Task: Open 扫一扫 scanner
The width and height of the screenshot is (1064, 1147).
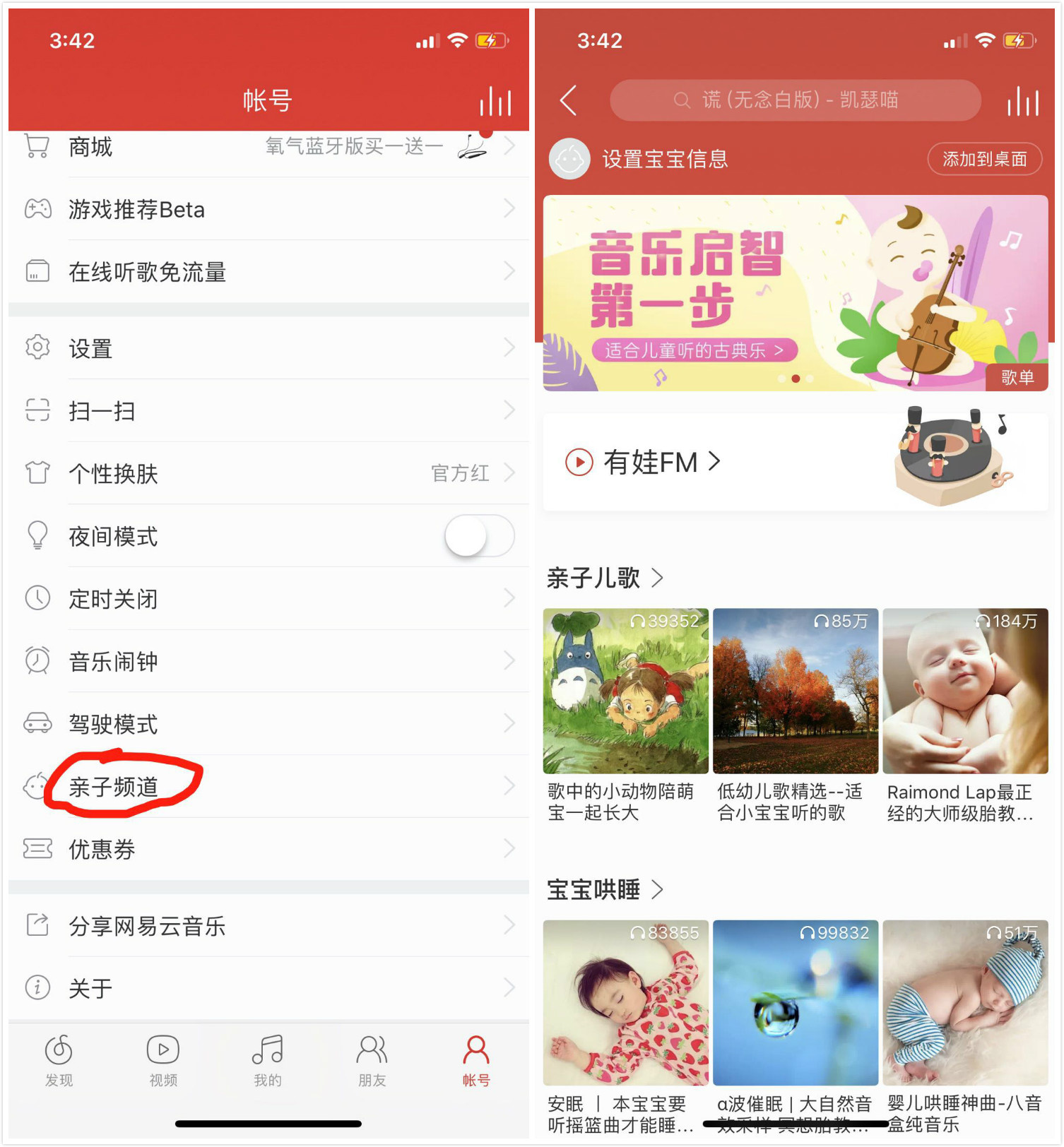Action: (268, 410)
